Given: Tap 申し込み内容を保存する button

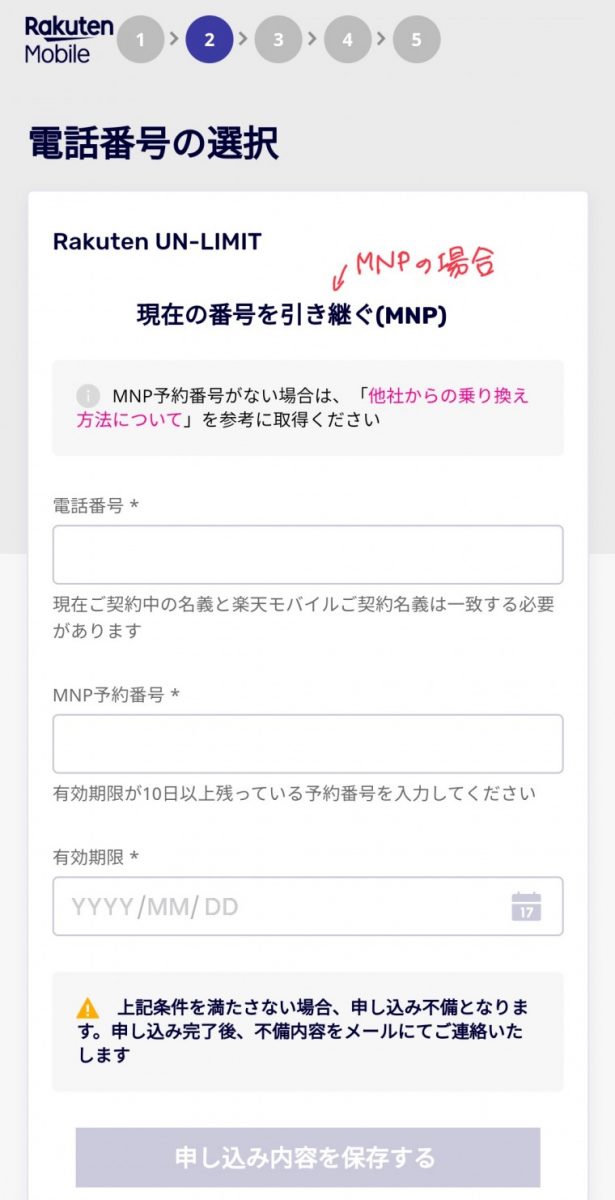Looking at the screenshot, I should (x=307, y=1157).
